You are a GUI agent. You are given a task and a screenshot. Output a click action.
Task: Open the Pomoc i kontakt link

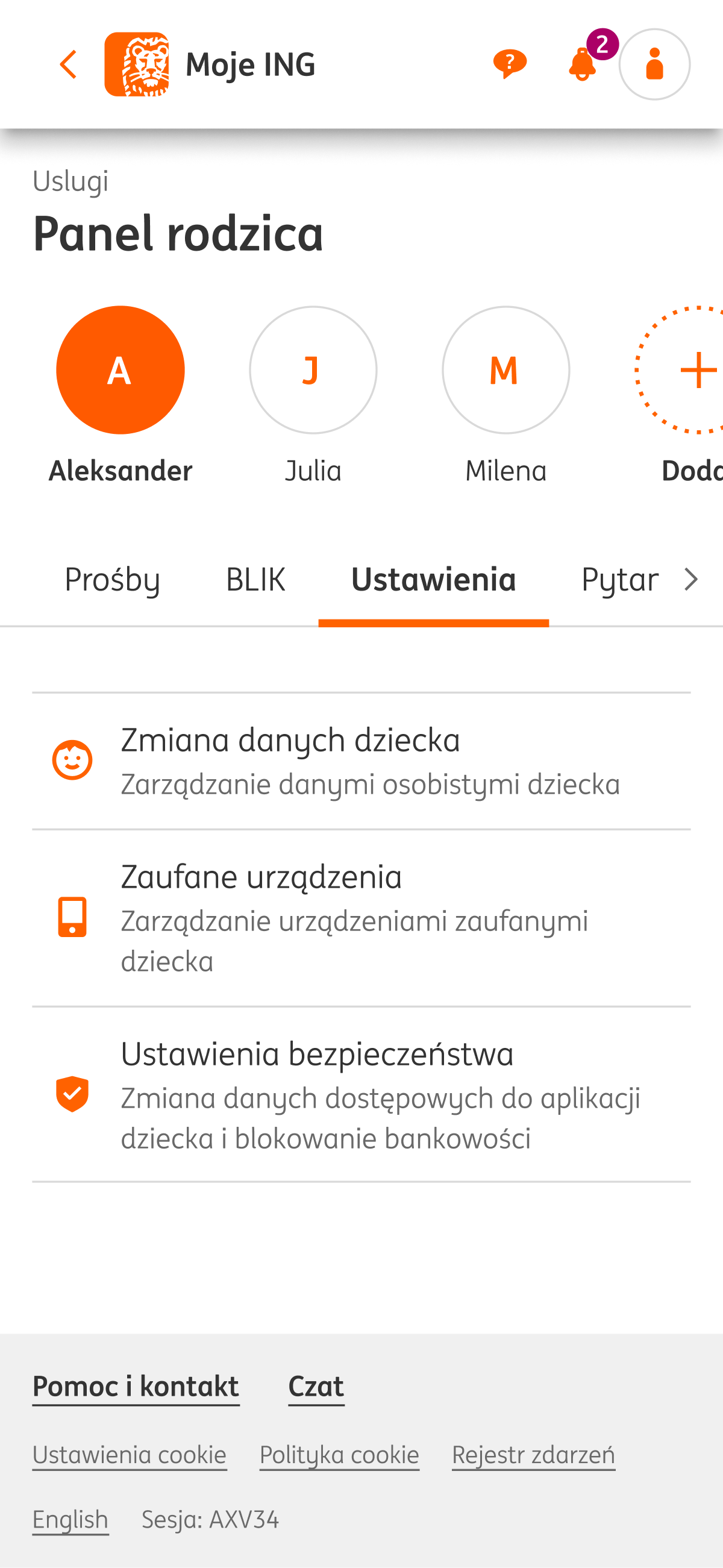pyautogui.click(x=136, y=1387)
